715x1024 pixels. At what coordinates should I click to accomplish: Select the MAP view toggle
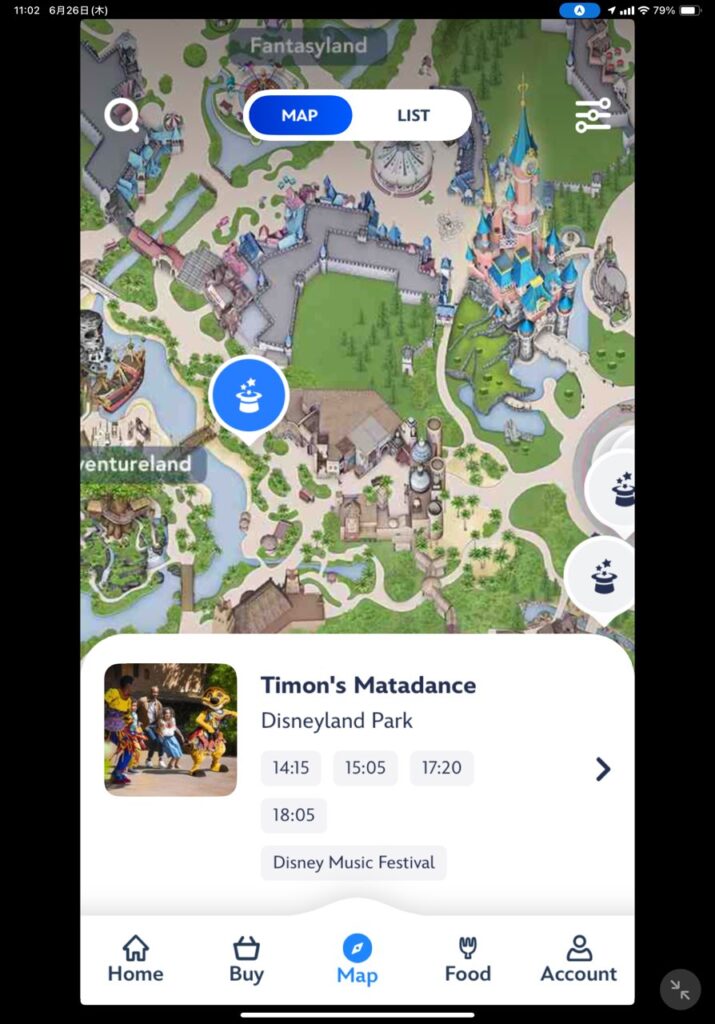coord(299,116)
